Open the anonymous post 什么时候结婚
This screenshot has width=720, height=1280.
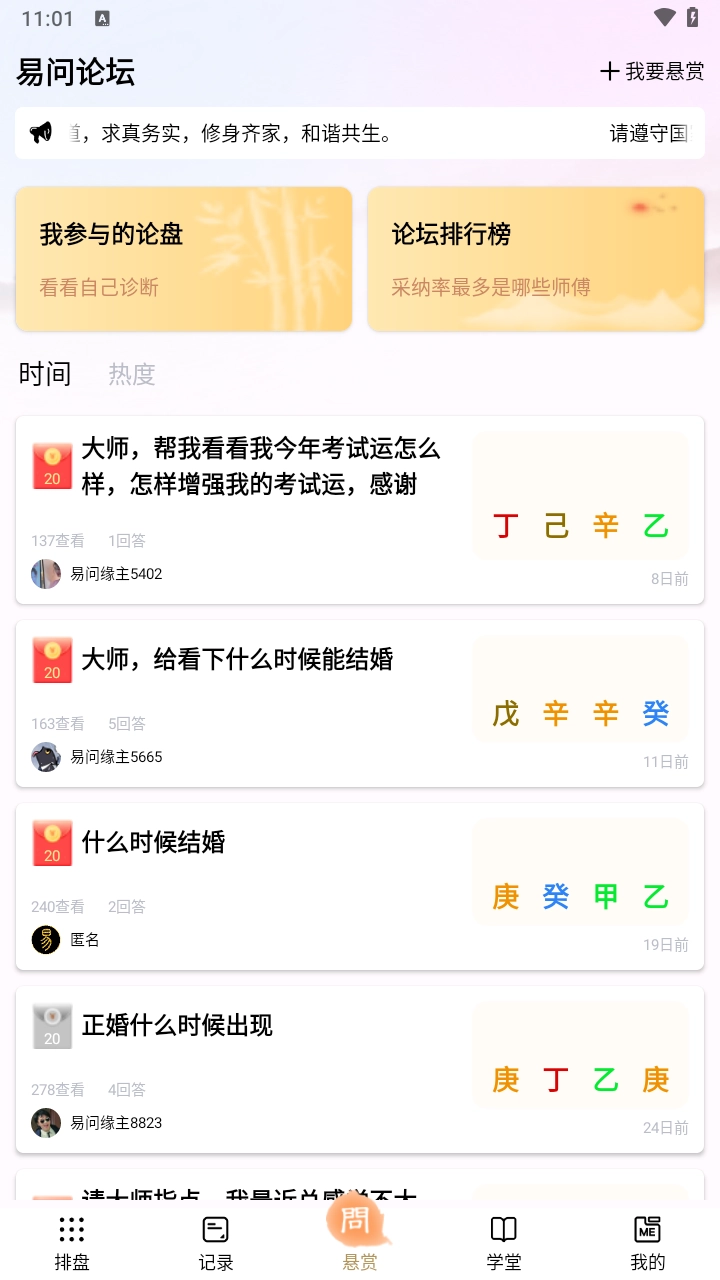click(x=154, y=843)
